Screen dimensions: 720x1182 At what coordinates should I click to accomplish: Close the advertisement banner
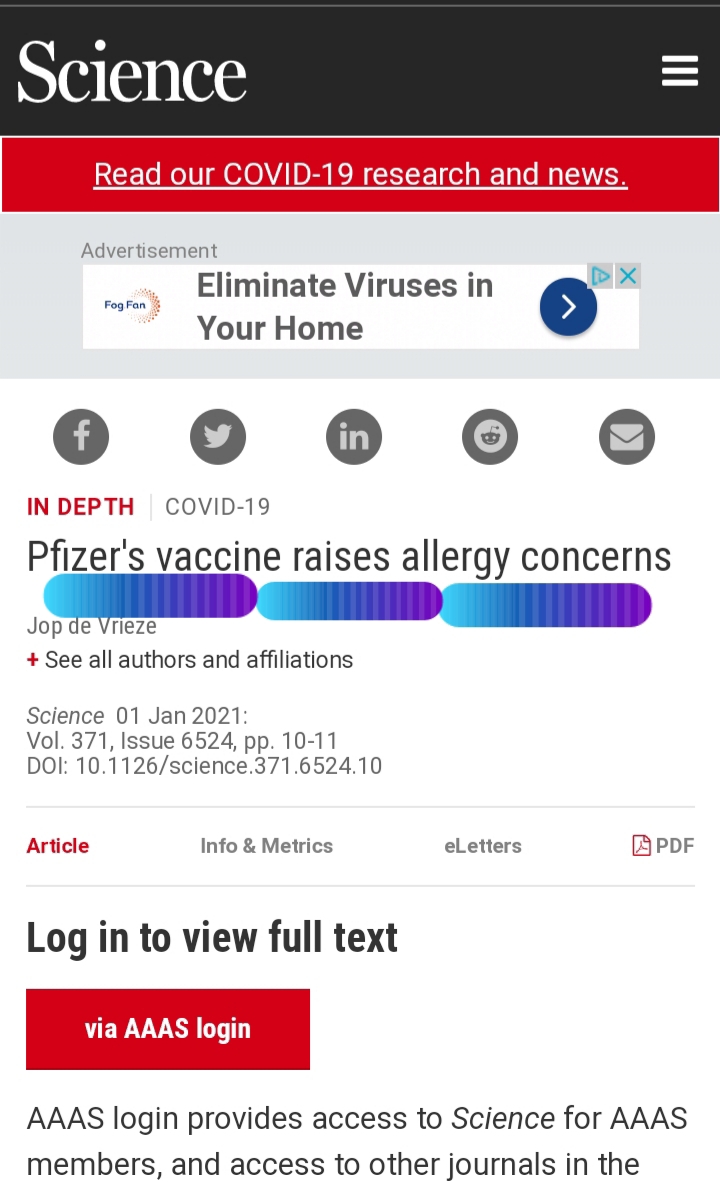click(628, 276)
